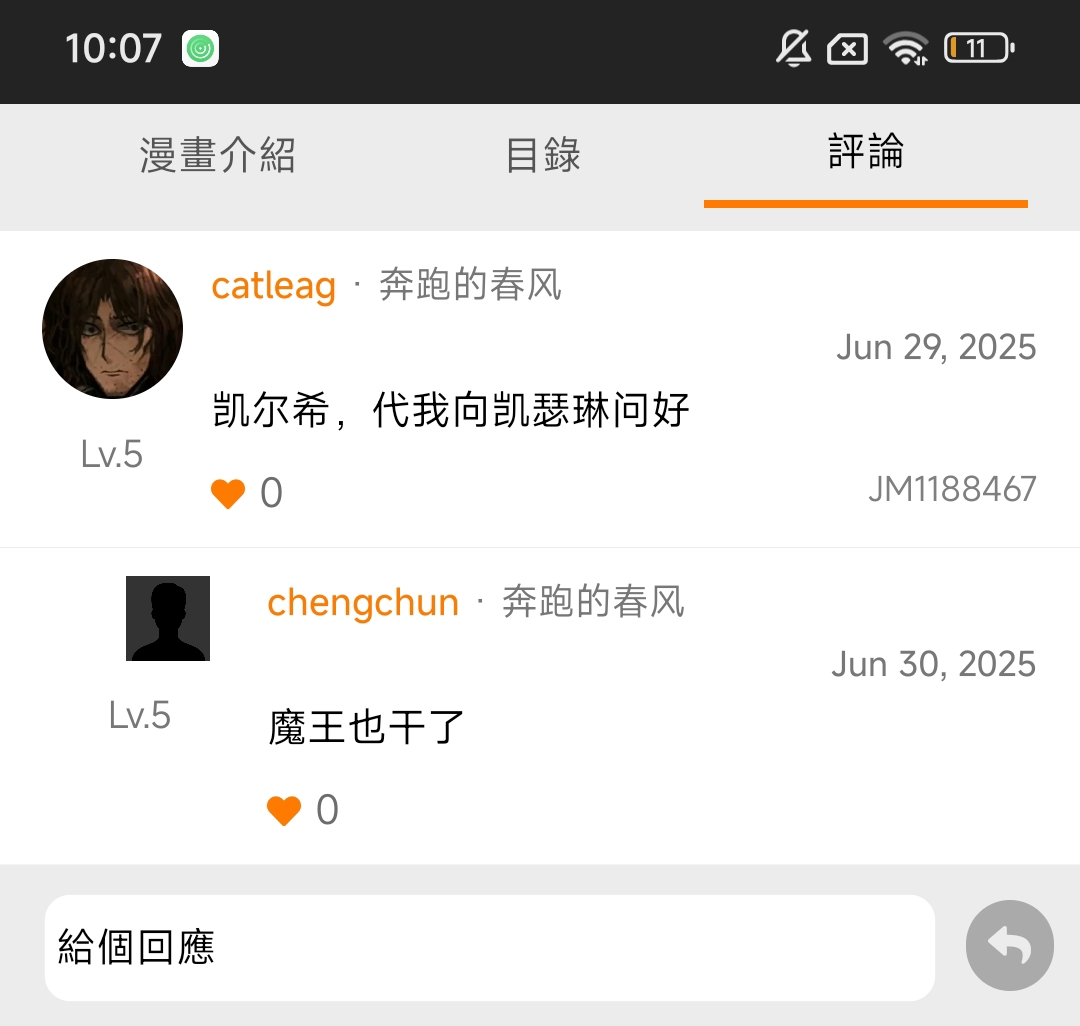1080x1026 pixels.
Task: Select the 評論 tab
Action: coord(866,153)
